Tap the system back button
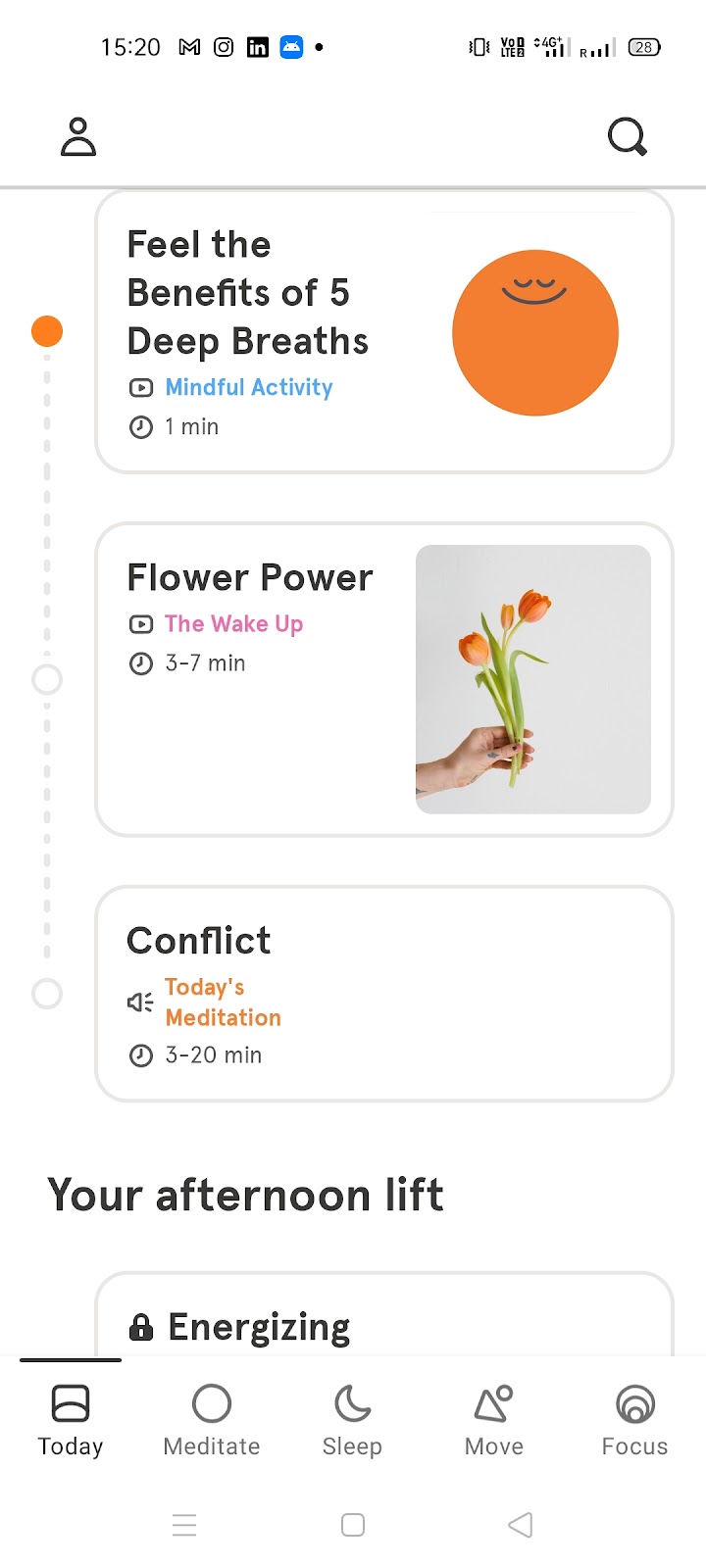Screen dimensions: 706x1568 click(x=521, y=1525)
